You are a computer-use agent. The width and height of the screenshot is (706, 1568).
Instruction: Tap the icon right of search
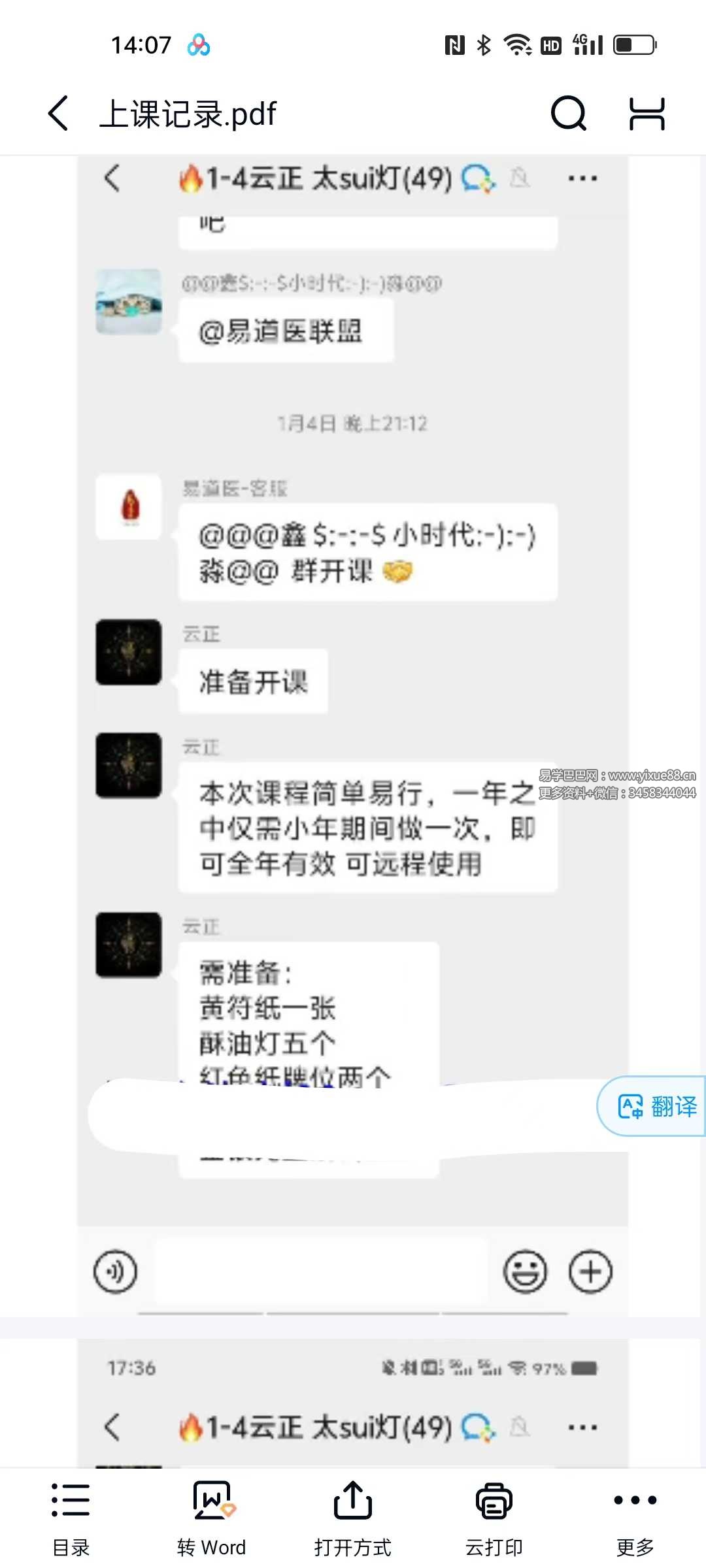(647, 114)
